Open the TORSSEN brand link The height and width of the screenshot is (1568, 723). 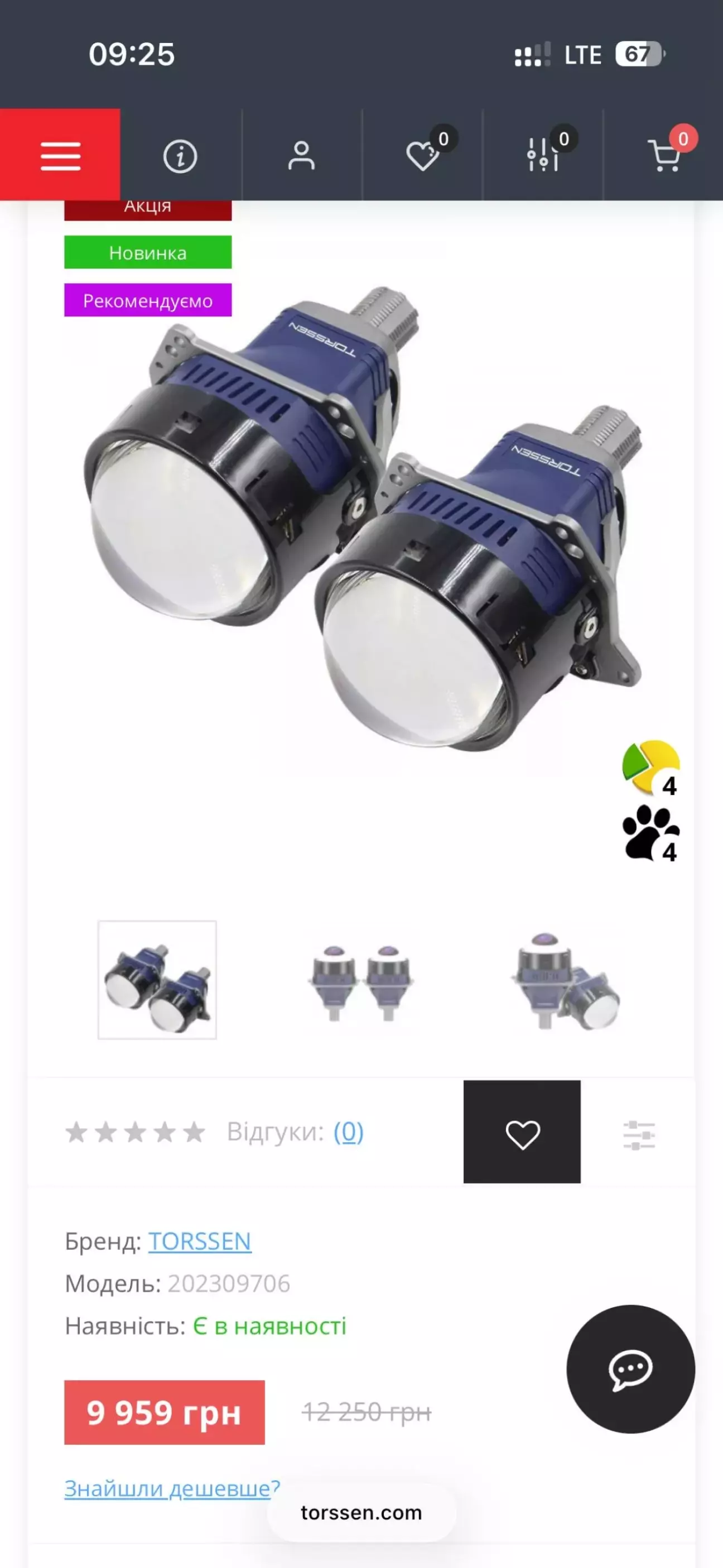click(200, 1240)
